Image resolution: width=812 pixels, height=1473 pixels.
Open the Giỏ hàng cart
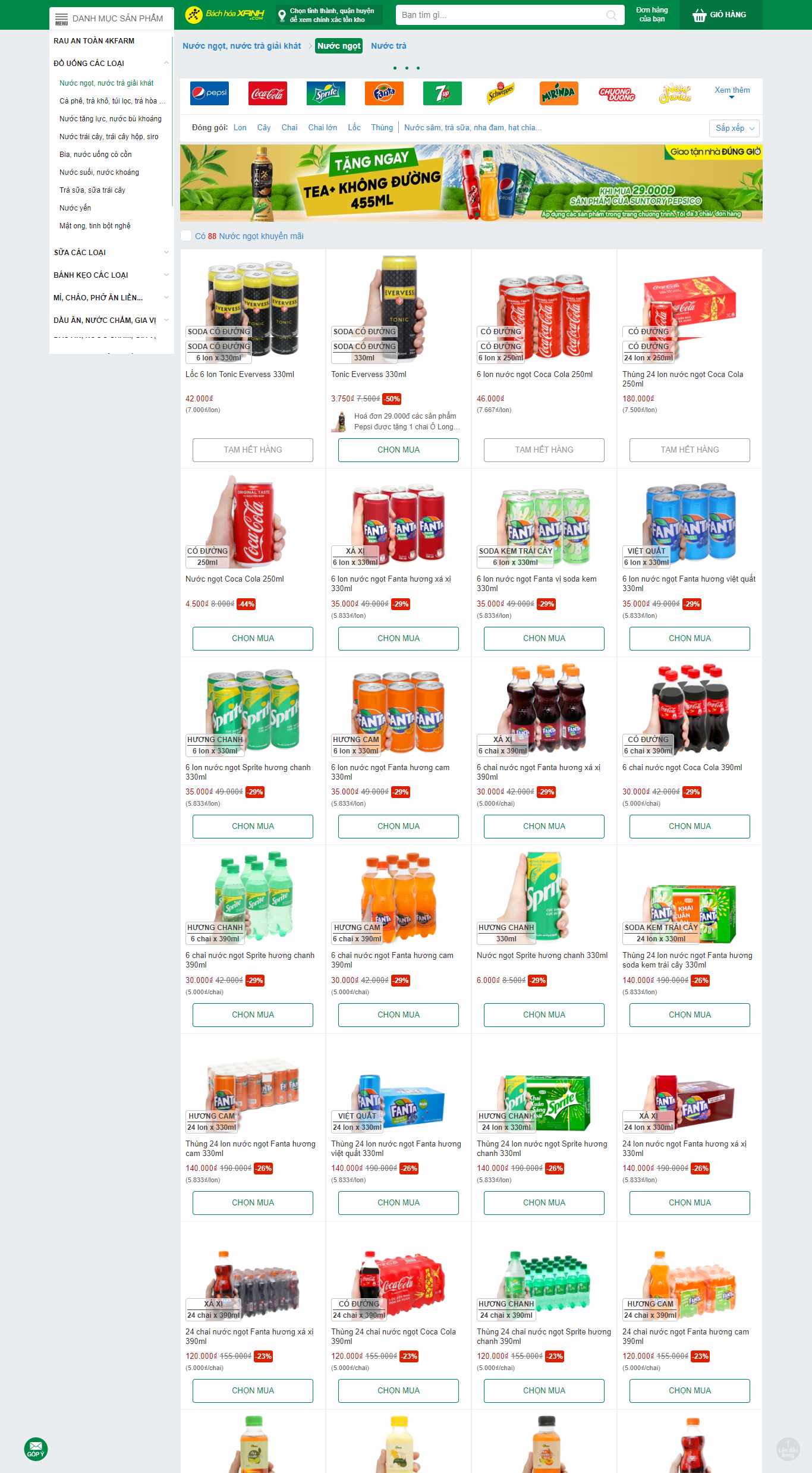(720, 15)
